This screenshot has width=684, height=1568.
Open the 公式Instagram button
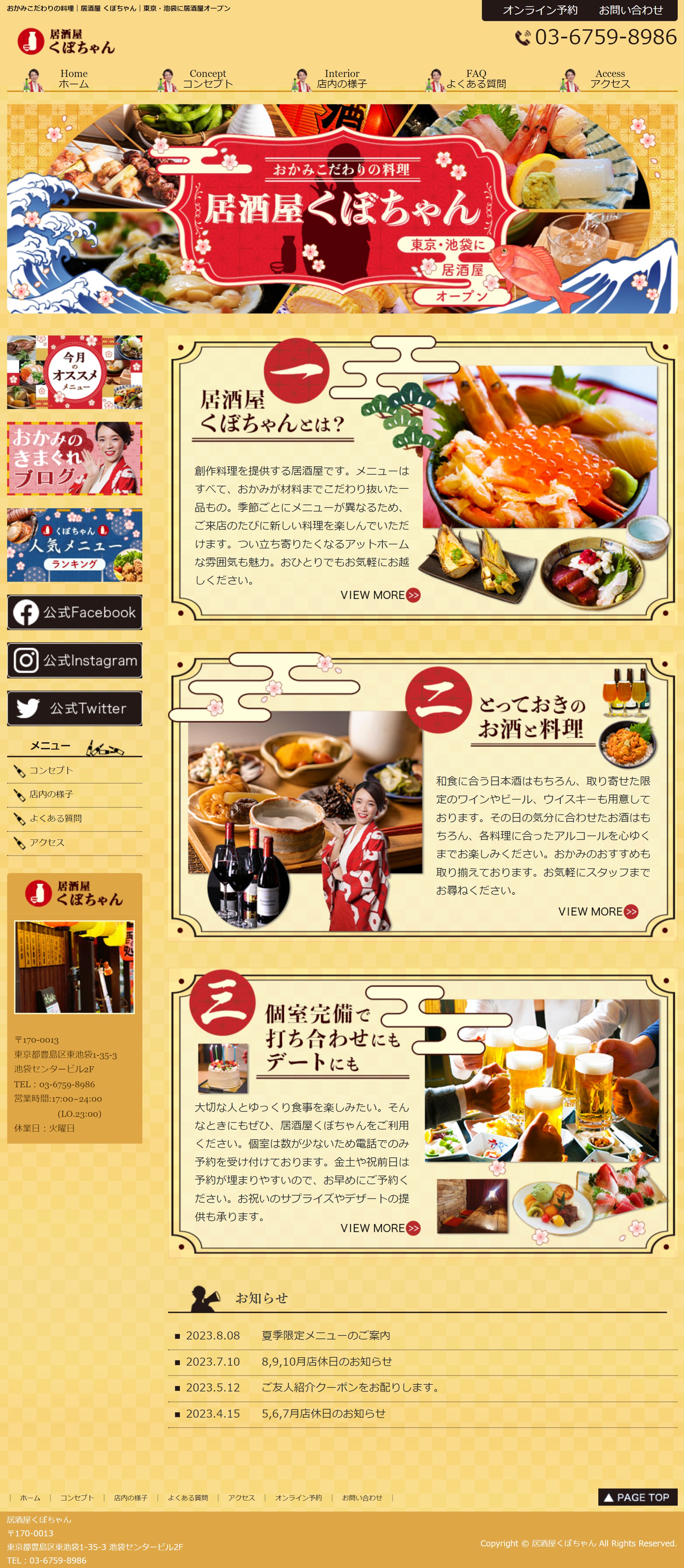point(75,661)
